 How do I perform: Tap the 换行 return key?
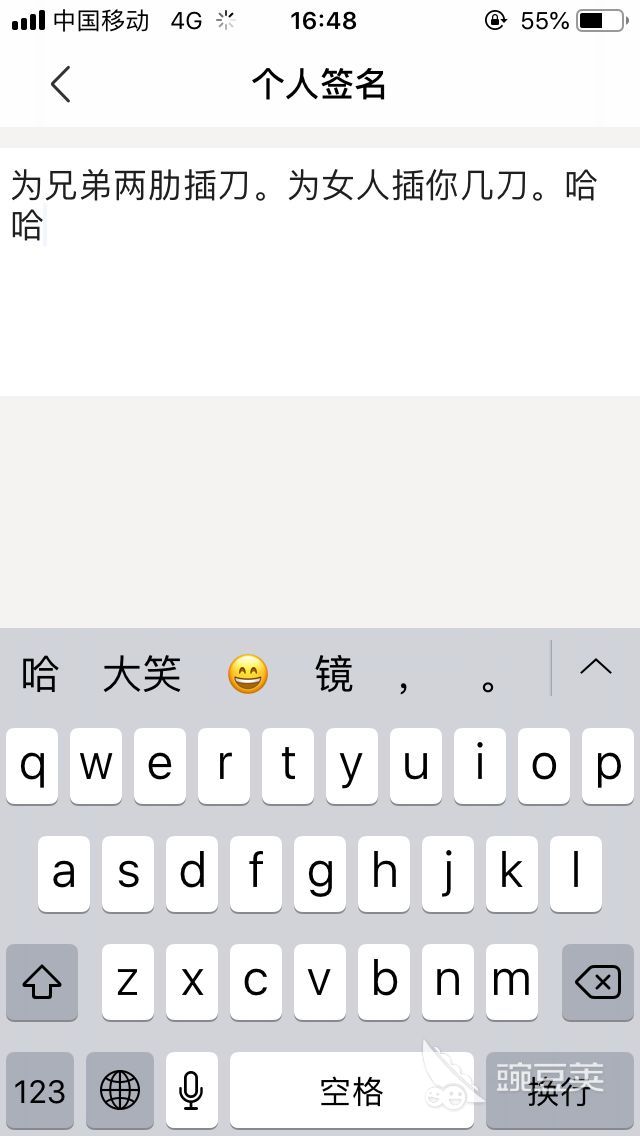coord(560,1090)
